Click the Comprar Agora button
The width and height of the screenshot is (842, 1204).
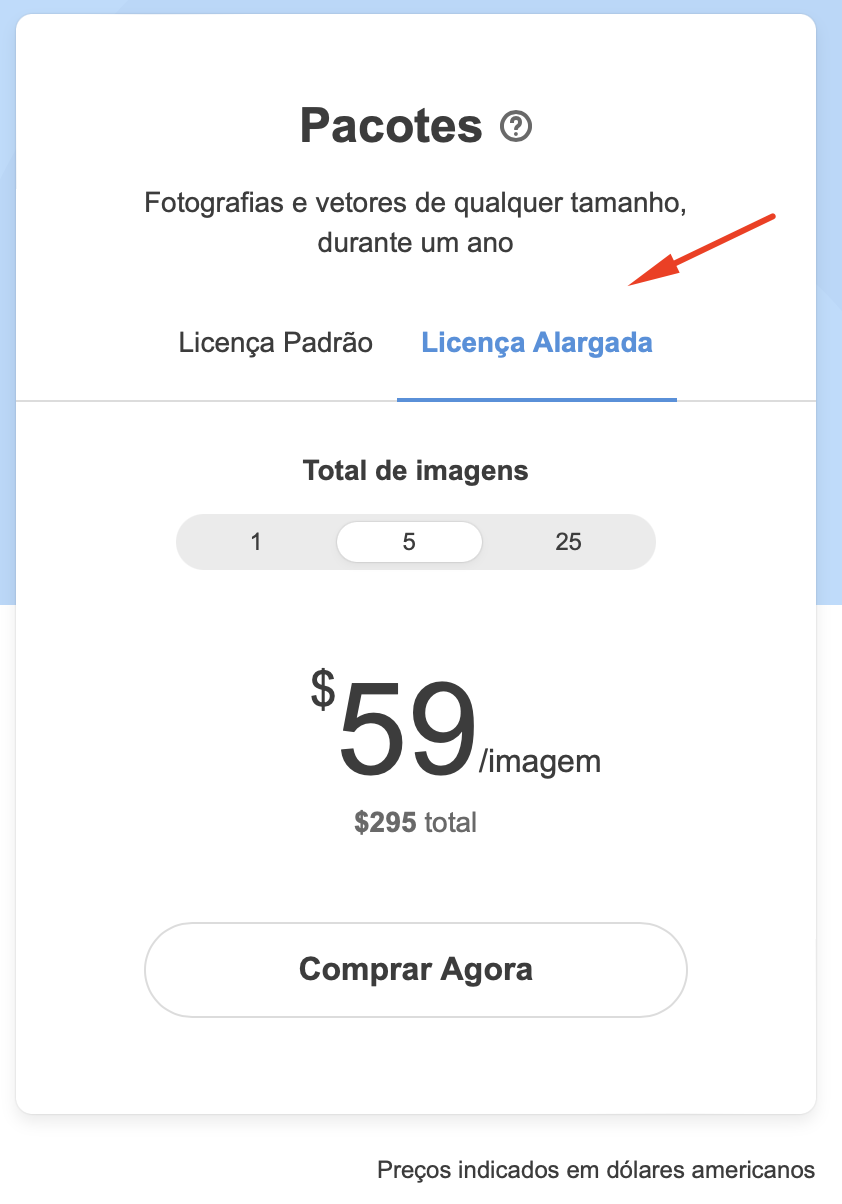coord(416,969)
